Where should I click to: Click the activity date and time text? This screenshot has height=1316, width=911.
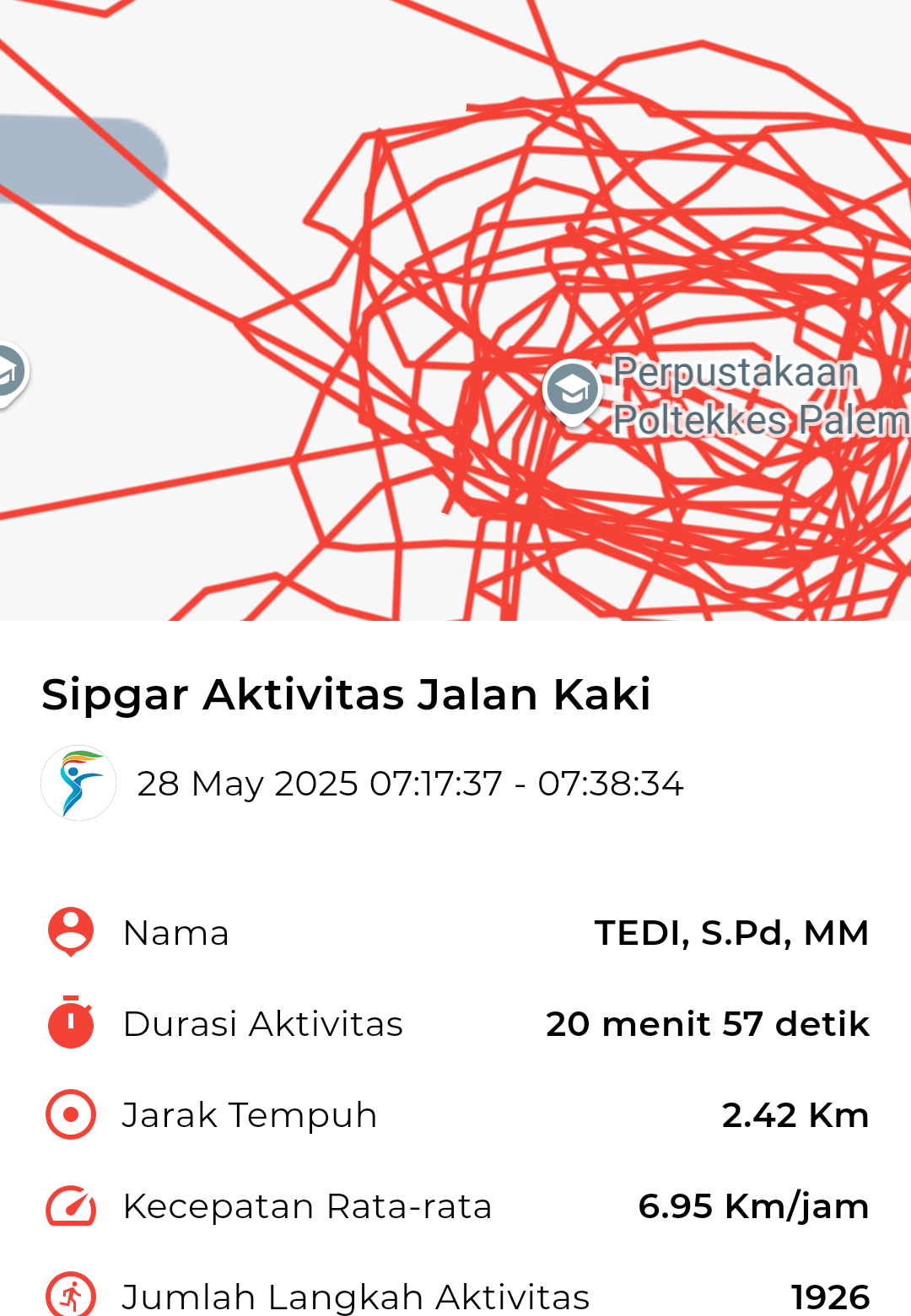point(411,783)
